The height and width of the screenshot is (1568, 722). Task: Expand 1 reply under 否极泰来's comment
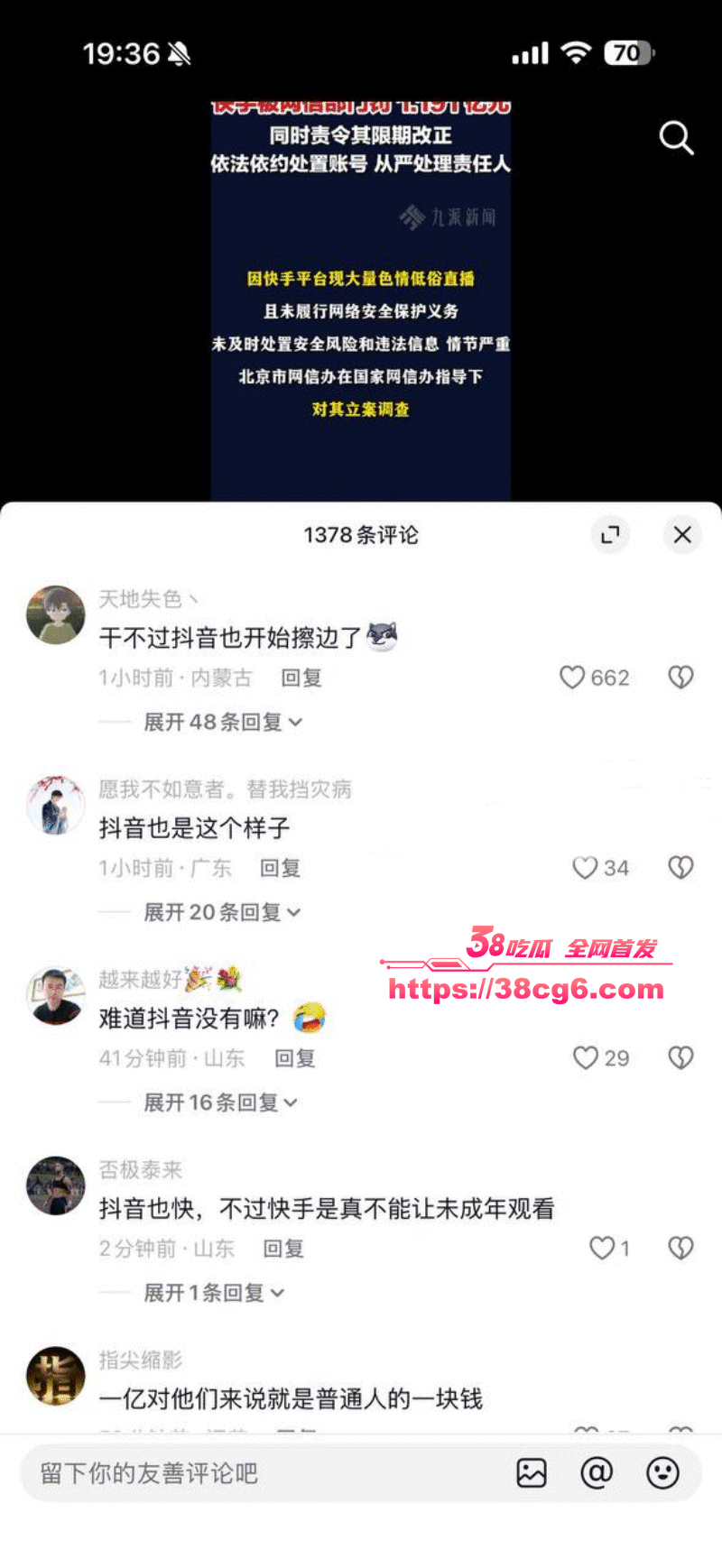click(214, 1293)
